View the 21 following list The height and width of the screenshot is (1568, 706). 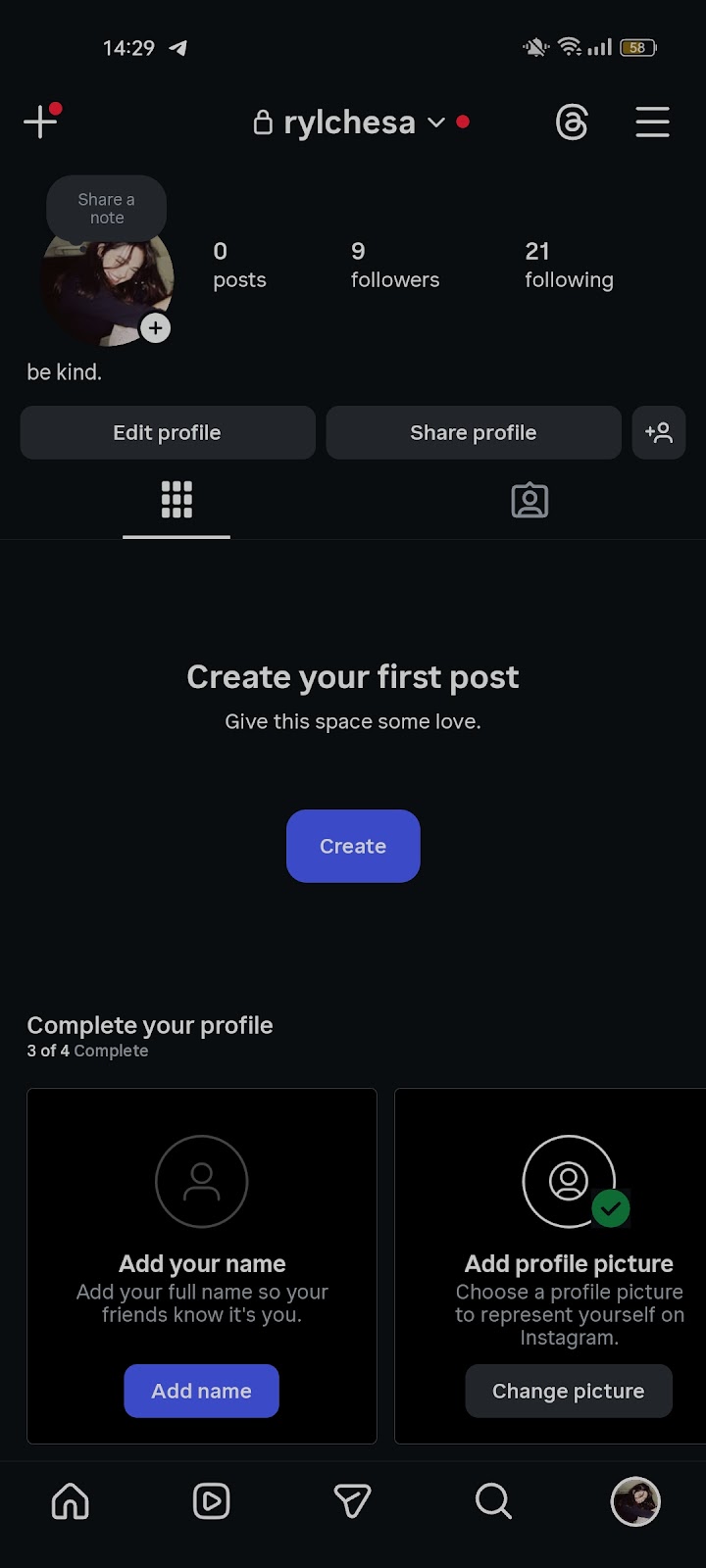click(x=569, y=266)
